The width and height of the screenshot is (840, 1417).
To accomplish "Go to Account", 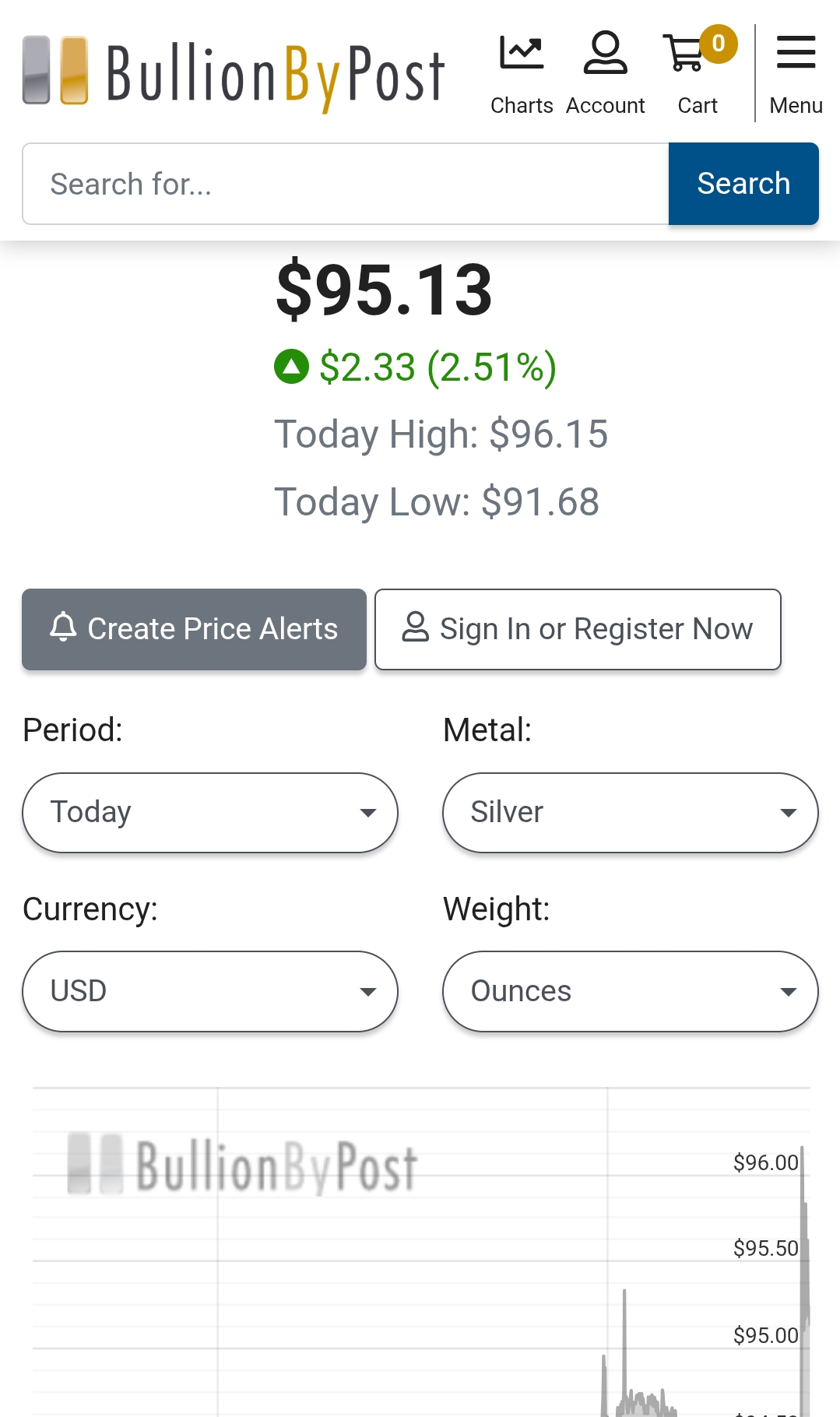I will 605,74.
